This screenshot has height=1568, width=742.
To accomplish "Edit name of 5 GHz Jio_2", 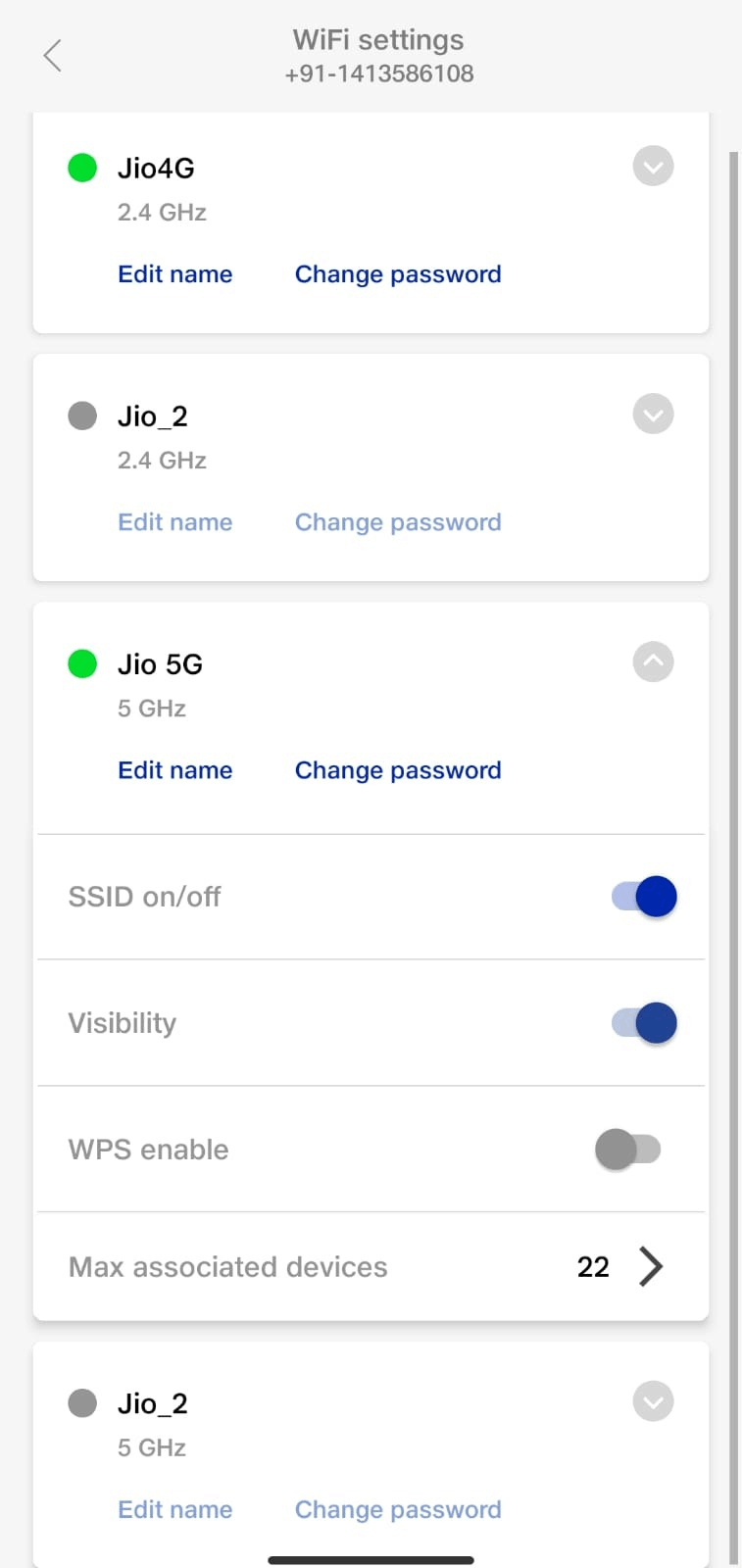I will click(174, 1509).
